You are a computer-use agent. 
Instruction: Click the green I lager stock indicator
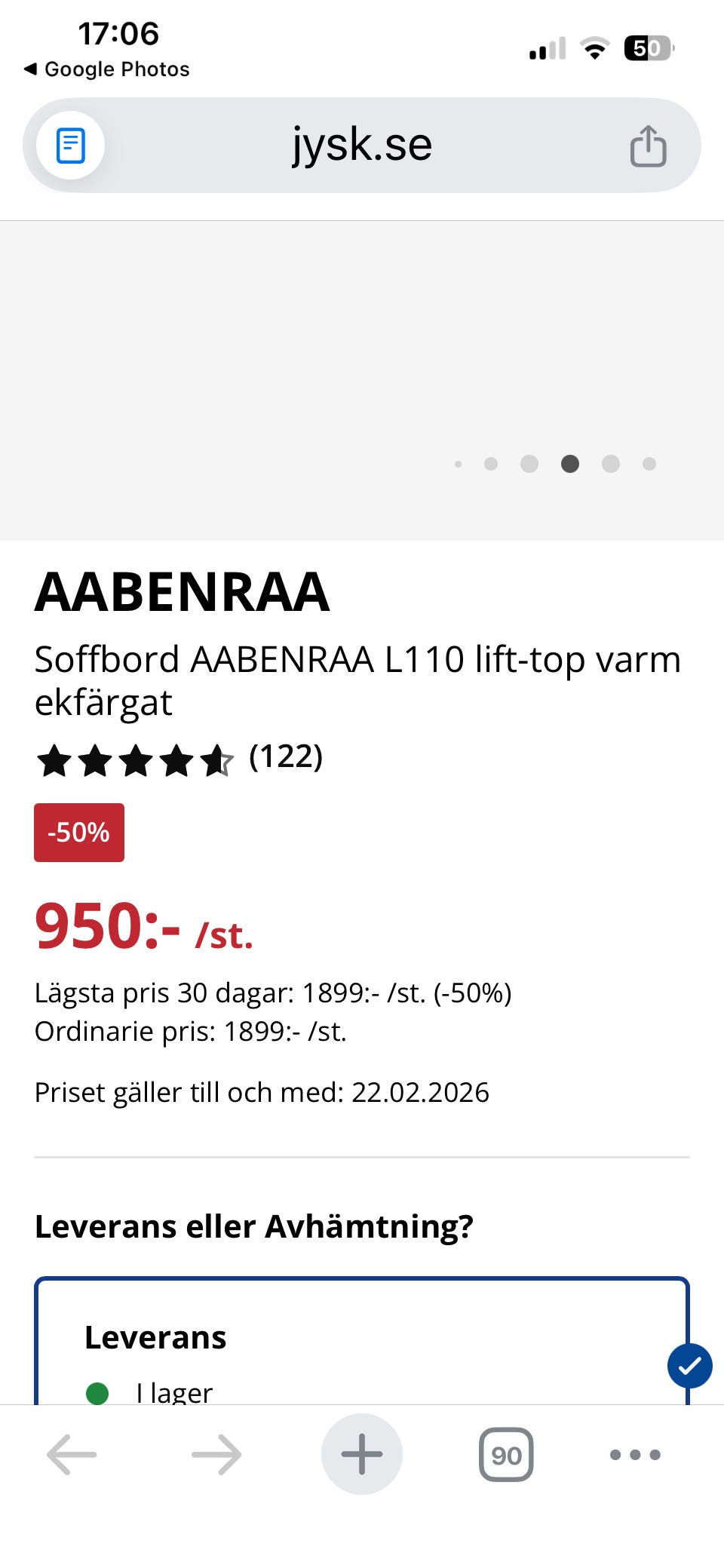pyautogui.click(x=99, y=1392)
